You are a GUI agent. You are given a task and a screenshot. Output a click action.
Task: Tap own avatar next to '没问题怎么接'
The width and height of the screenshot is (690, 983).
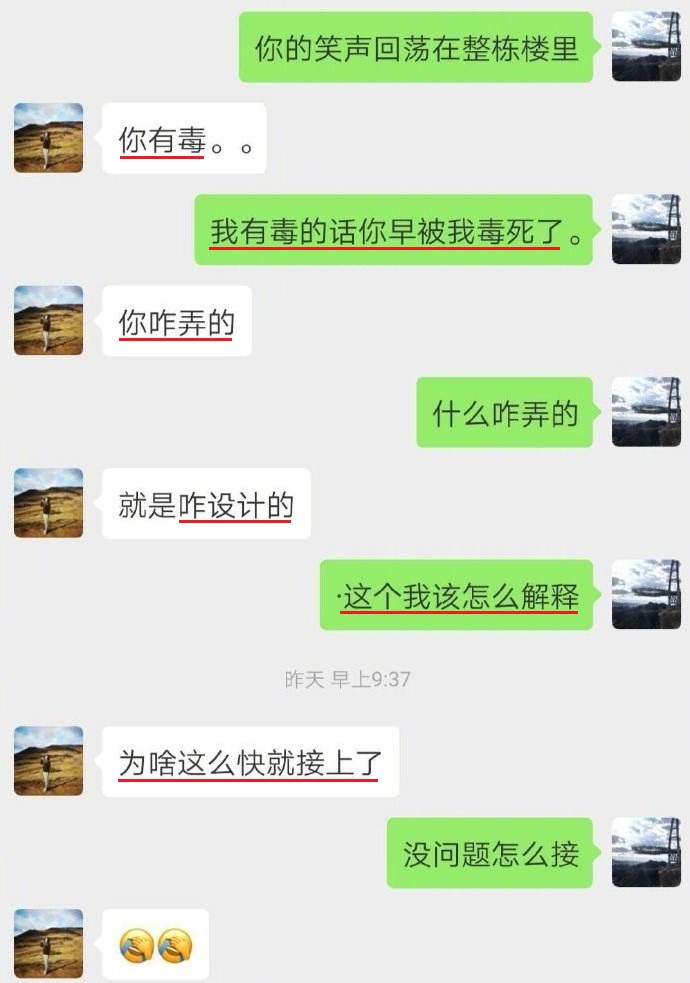coord(646,852)
